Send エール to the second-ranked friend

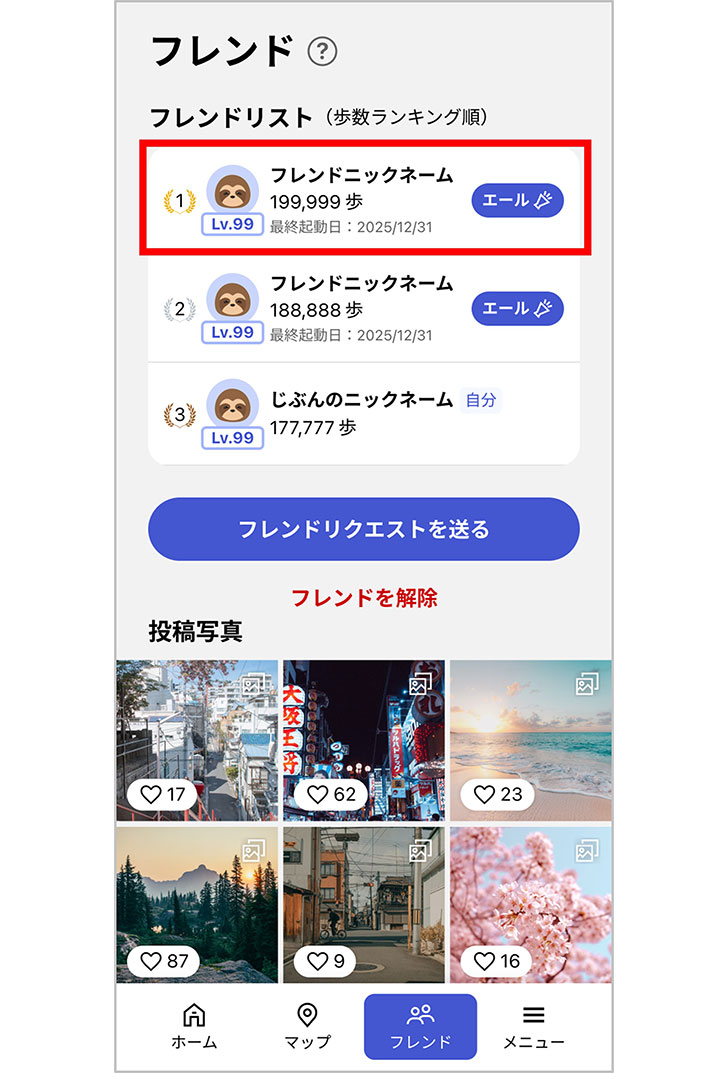517,308
